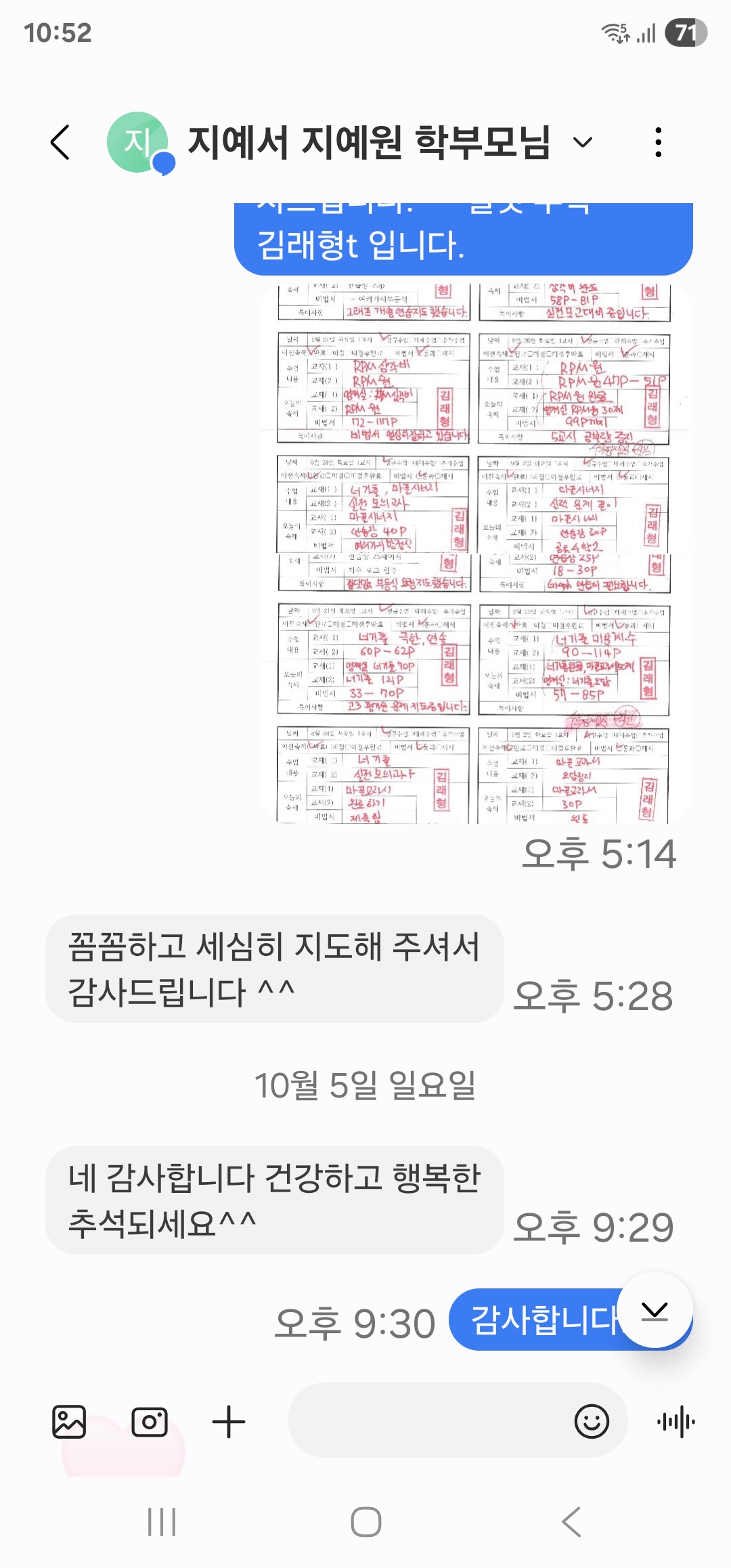Image resolution: width=731 pixels, height=1568 pixels.
Task: Open the recent apps view
Action: tap(162, 1522)
